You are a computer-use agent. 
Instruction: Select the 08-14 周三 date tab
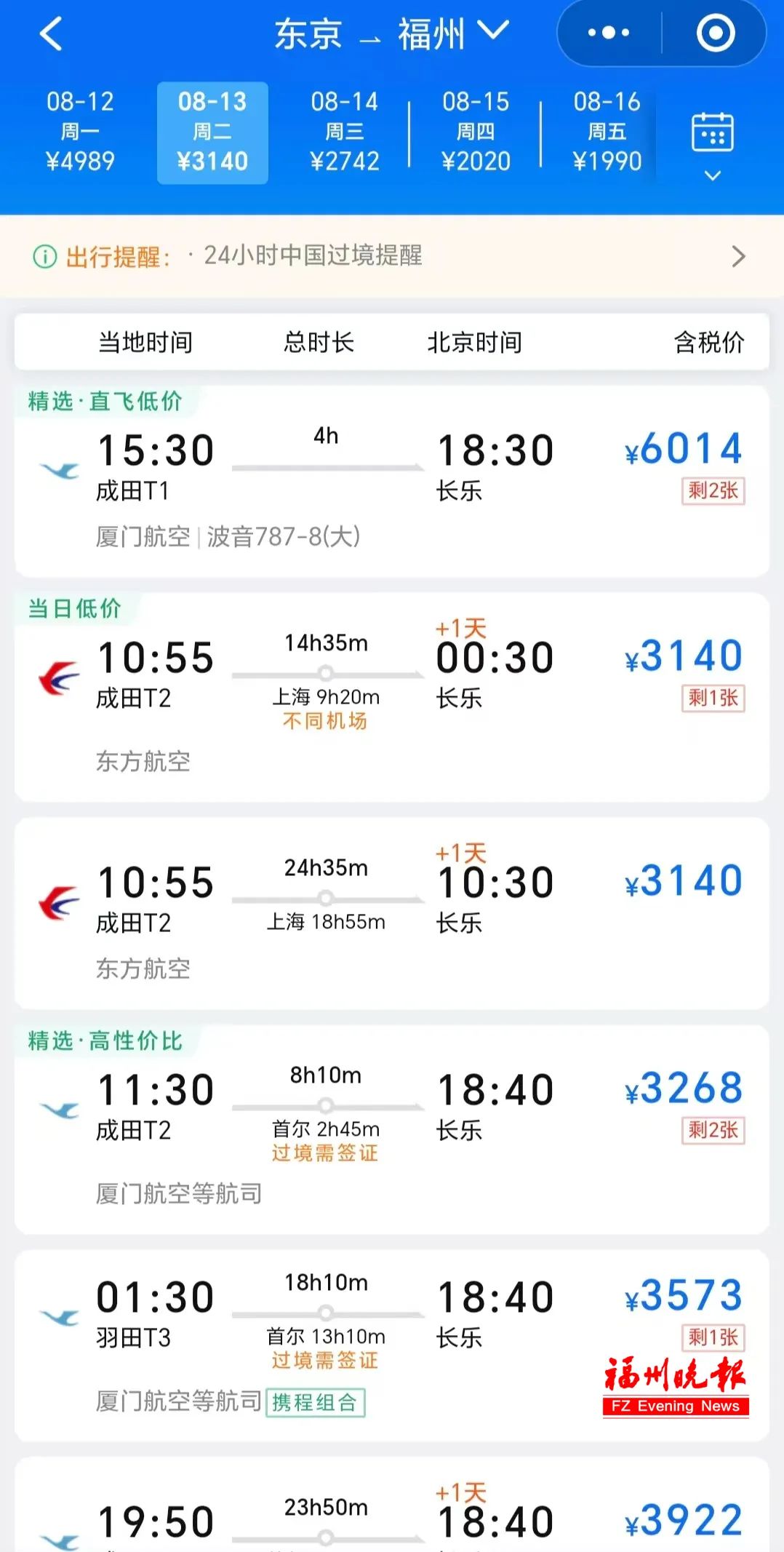tap(345, 132)
